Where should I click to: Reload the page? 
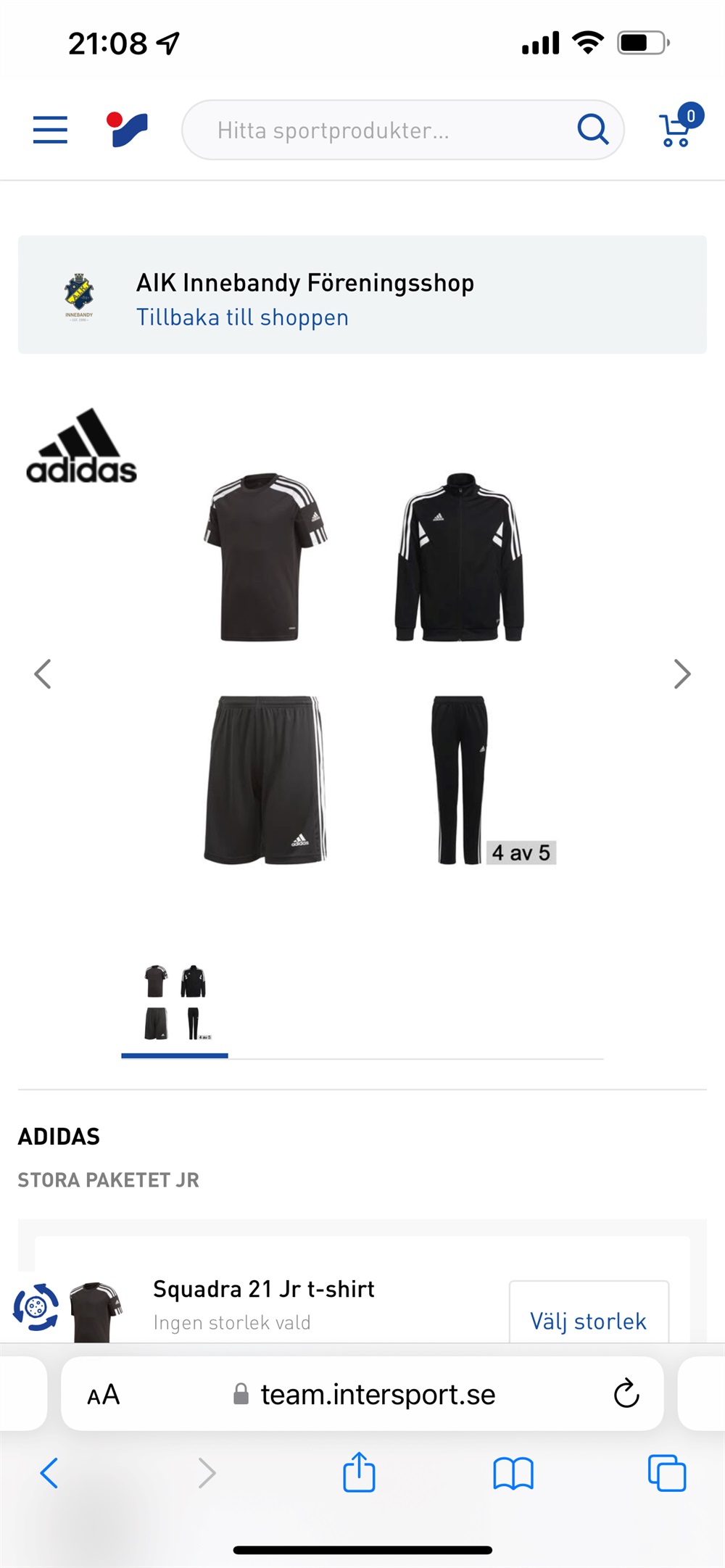tap(626, 1393)
